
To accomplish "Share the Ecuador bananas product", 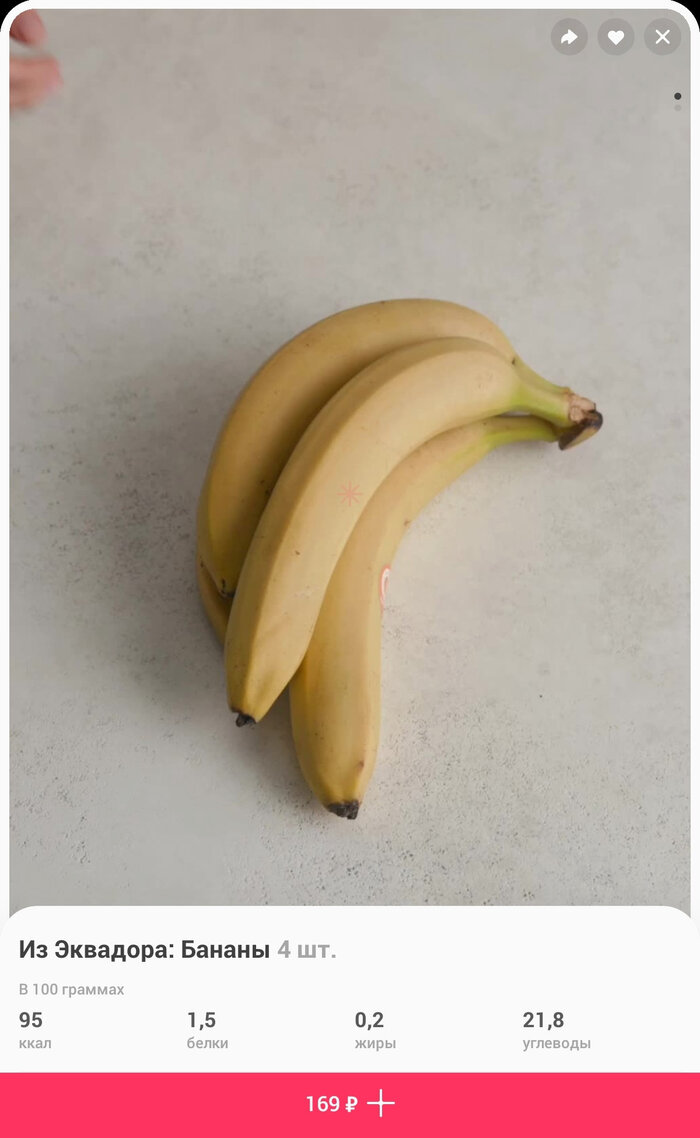I will [569, 37].
